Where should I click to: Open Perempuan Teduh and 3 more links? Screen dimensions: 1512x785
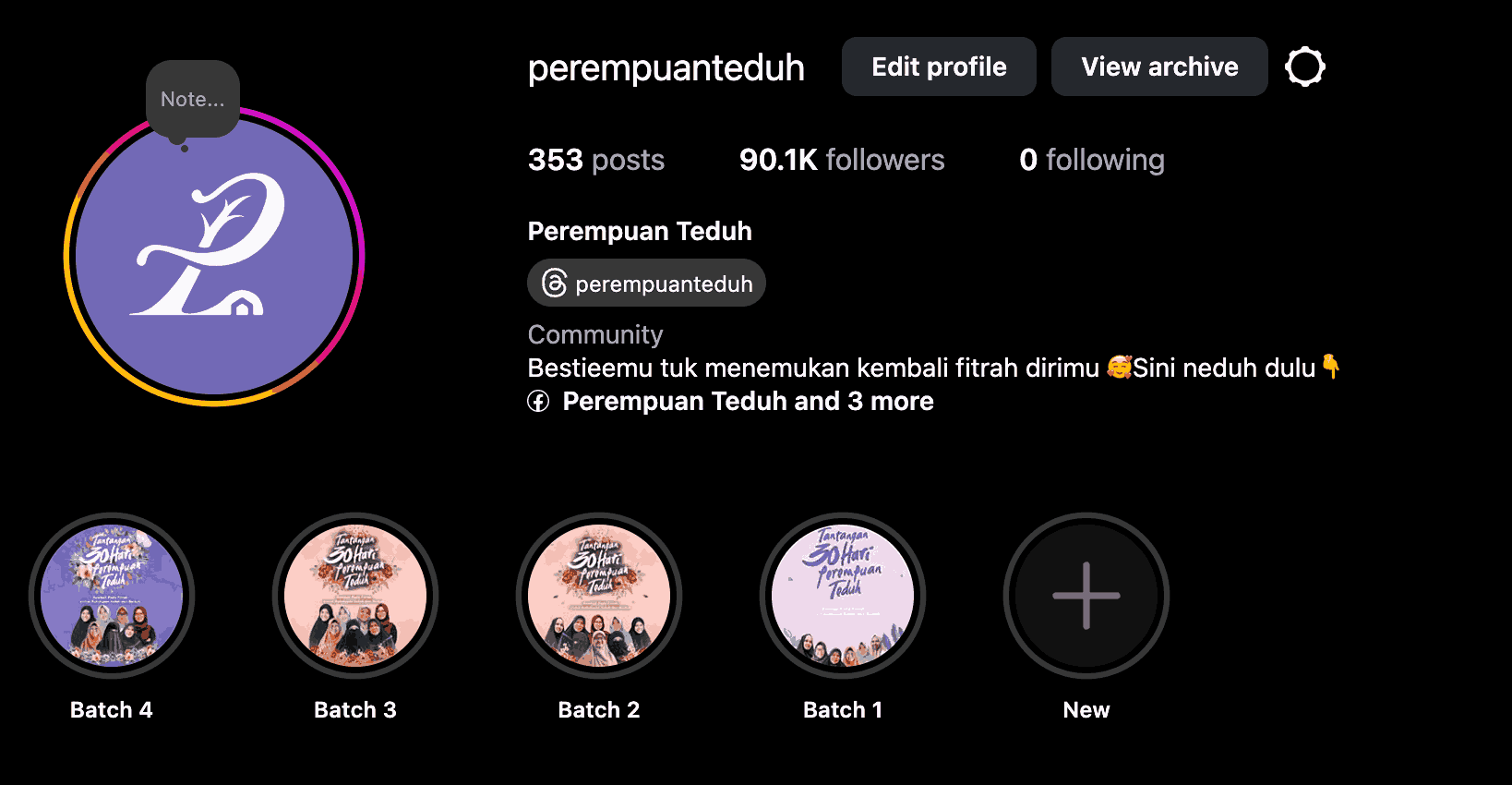(x=747, y=402)
